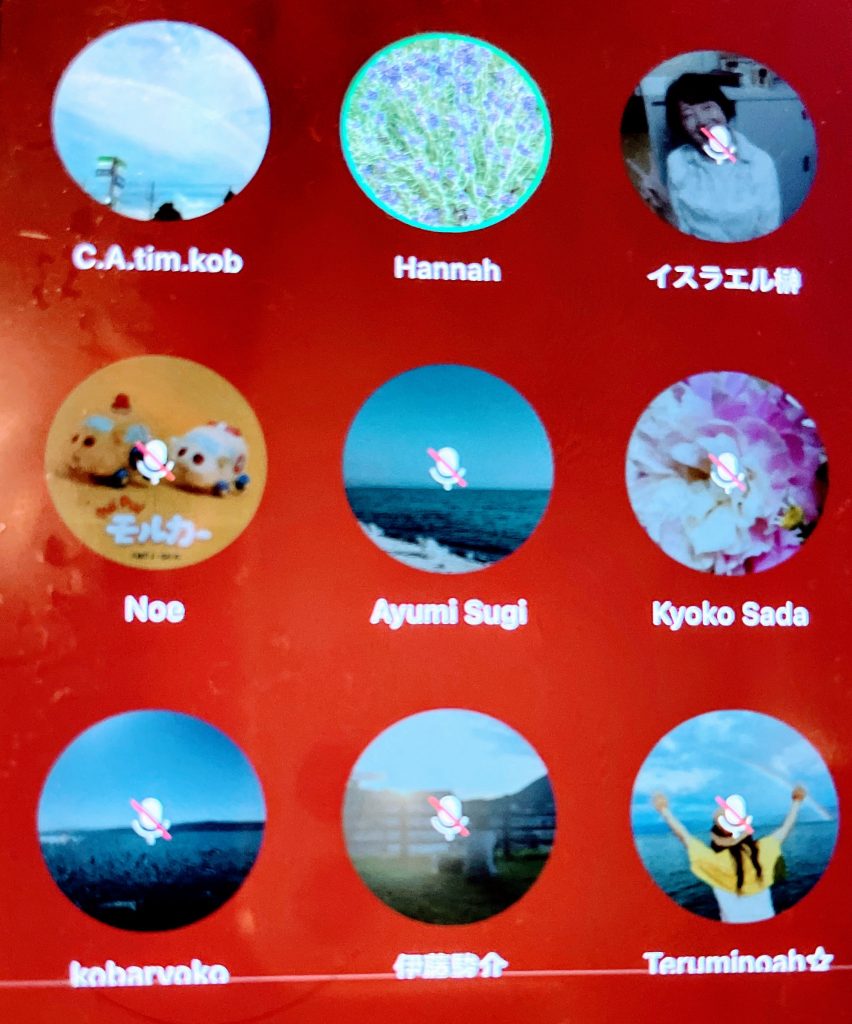This screenshot has height=1024, width=852.
Task: Open kobaryoko's participant tile
Action: pyautogui.click(x=151, y=820)
